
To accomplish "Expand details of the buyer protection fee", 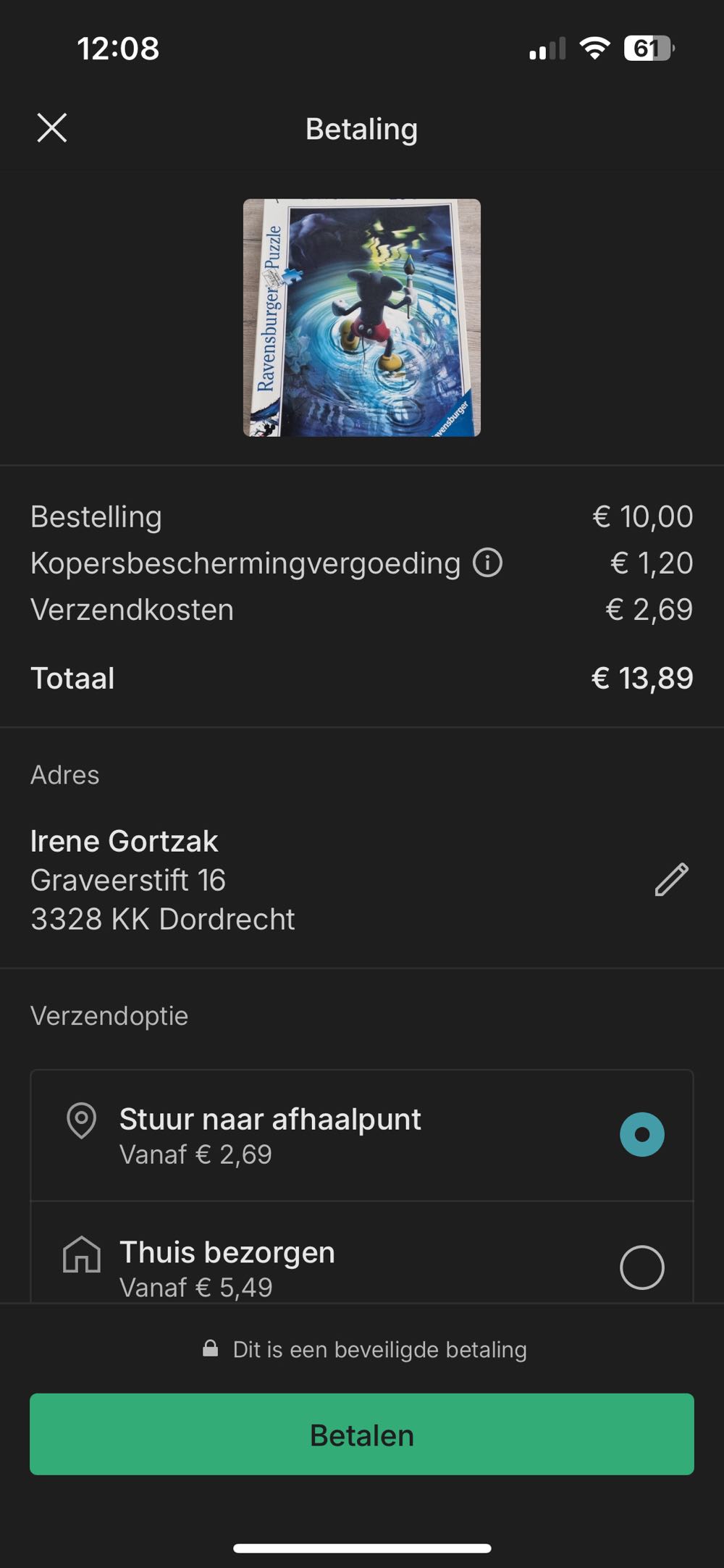I will 488,563.
